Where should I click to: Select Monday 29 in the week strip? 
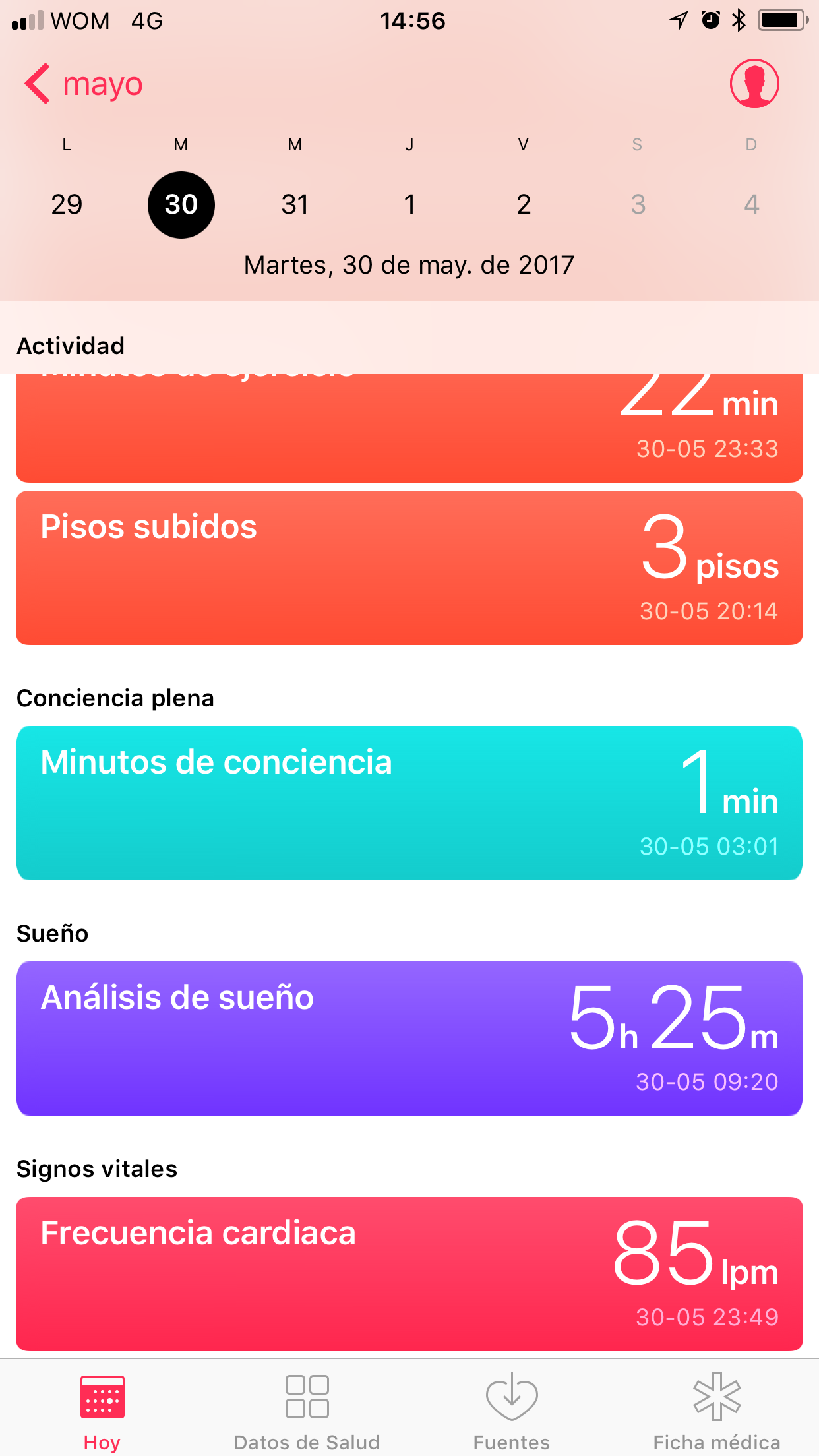(67, 204)
